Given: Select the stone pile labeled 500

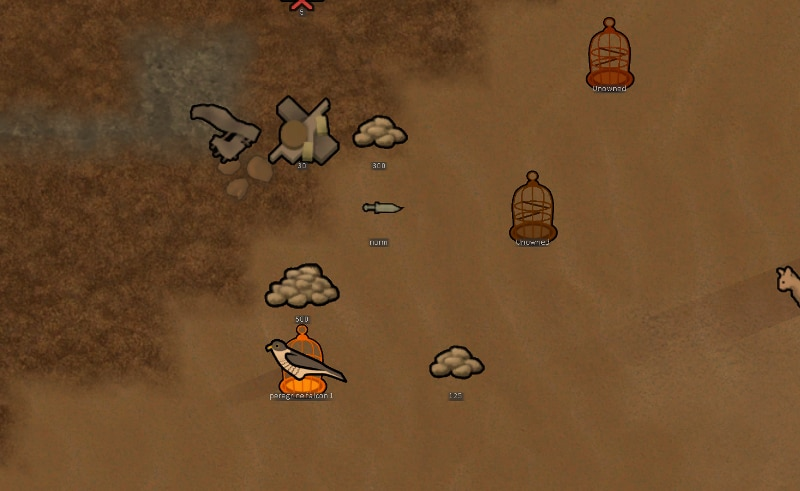Looking at the screenshot, I should pyautogui.click(x=302, y=287).
